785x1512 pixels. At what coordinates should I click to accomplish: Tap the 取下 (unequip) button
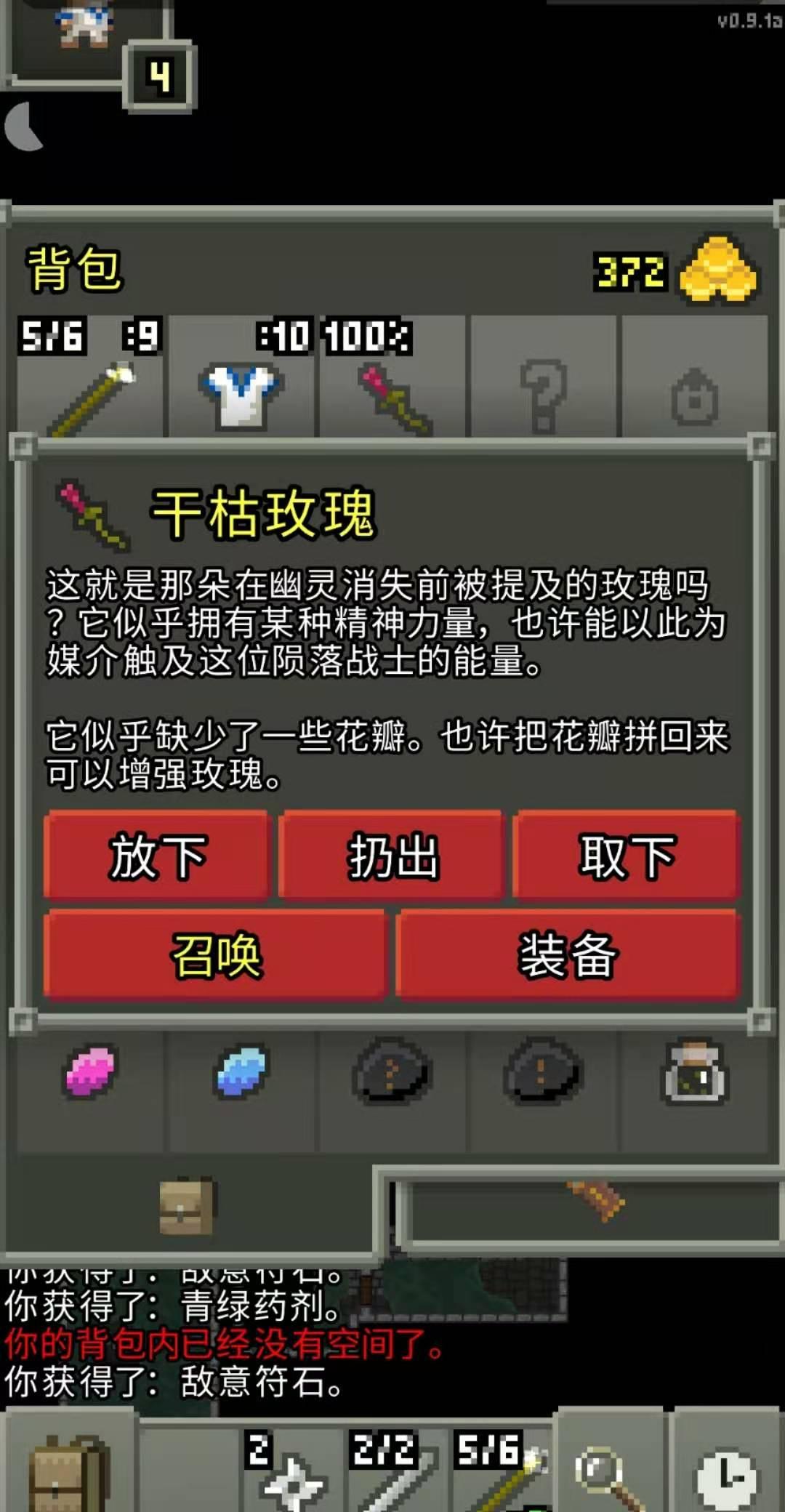627,856
